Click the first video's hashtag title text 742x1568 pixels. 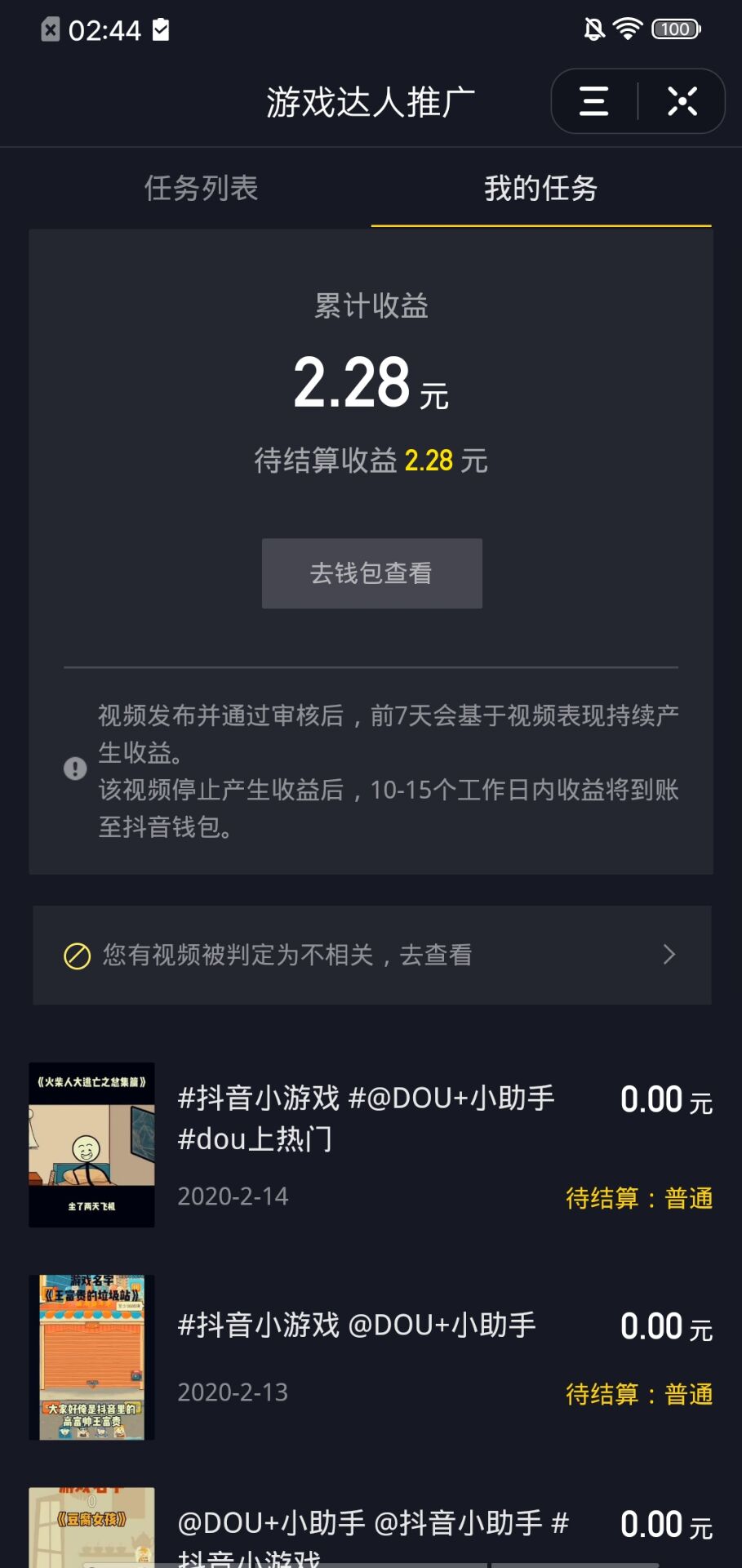click(x=365, y=1119)
